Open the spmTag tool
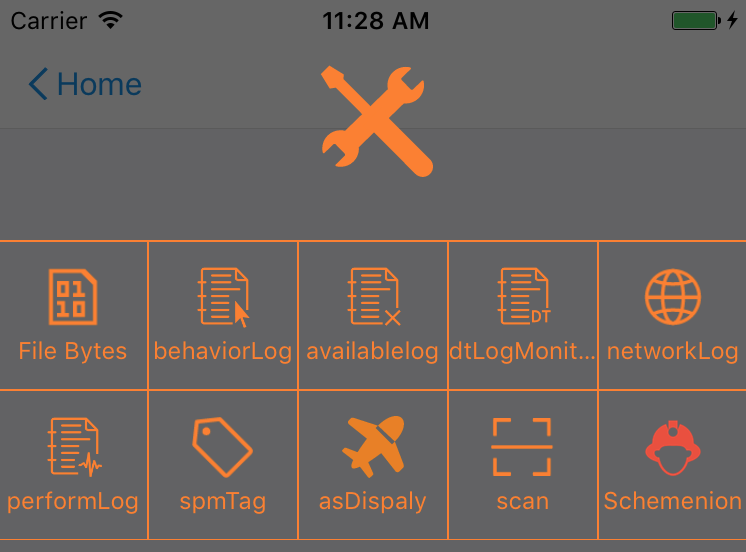746x552 pixels. [223, 465]
